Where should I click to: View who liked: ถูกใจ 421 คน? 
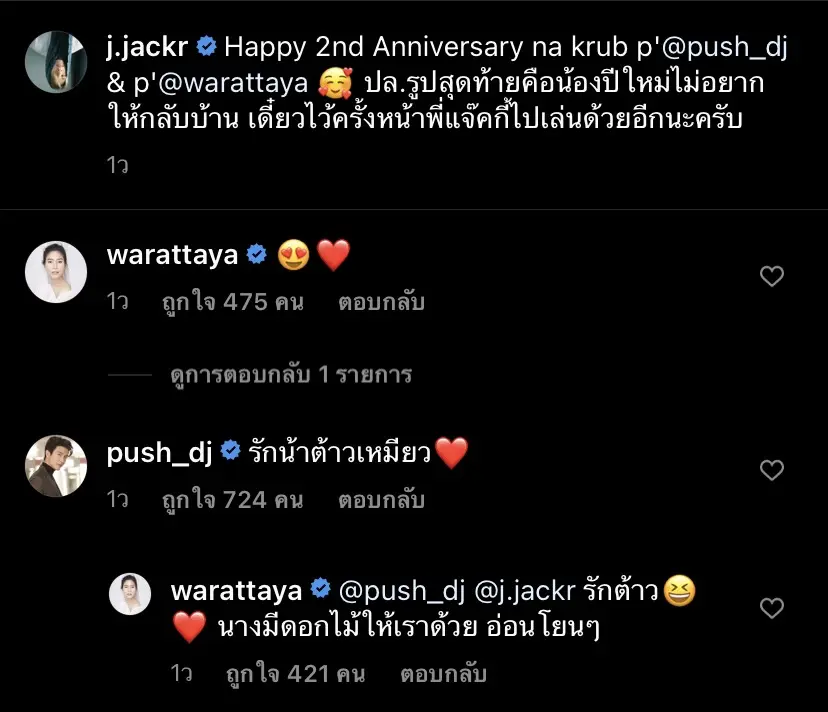(x=294, y=675)
